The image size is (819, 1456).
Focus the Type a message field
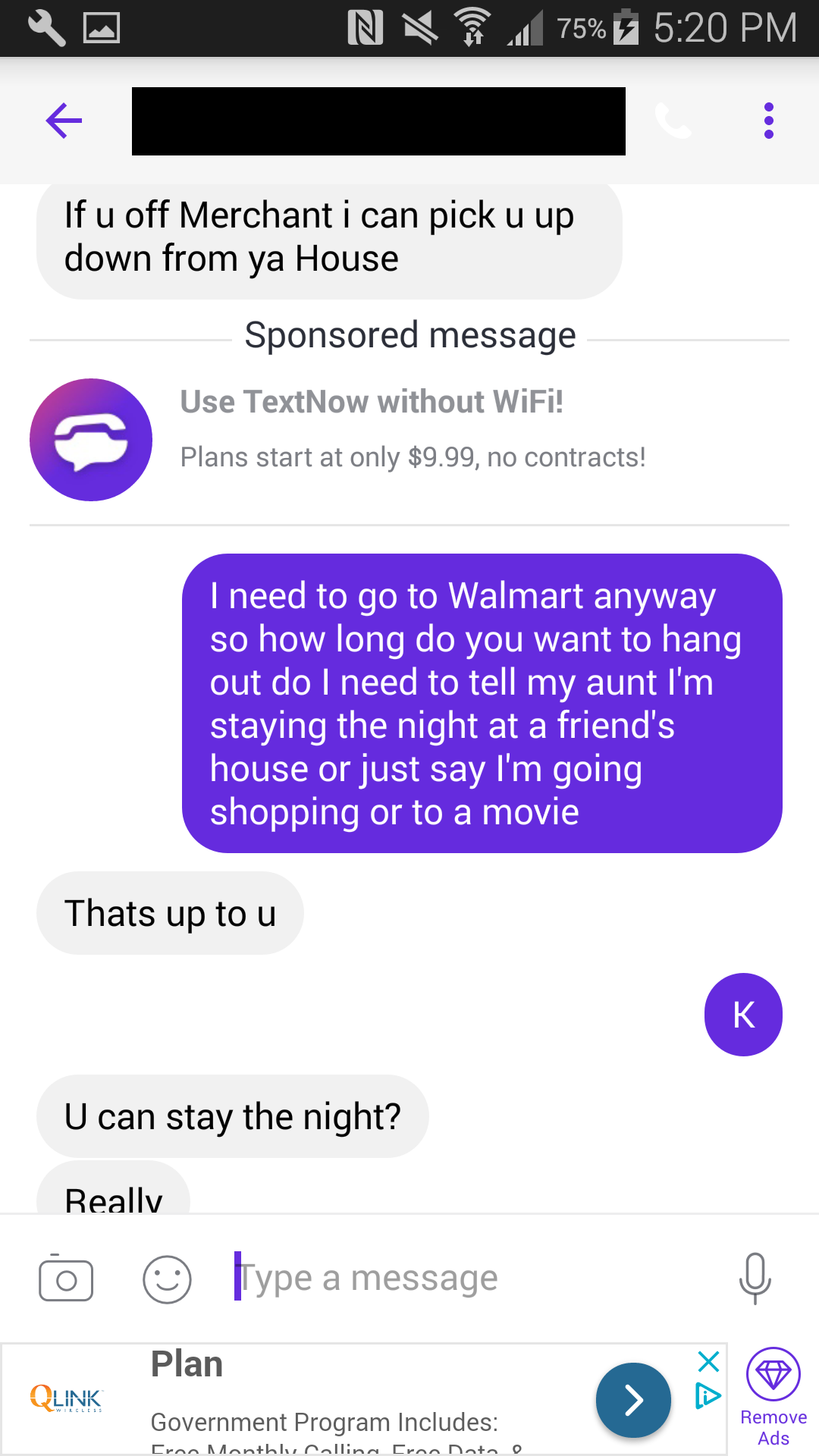(x=470, y=1279)
